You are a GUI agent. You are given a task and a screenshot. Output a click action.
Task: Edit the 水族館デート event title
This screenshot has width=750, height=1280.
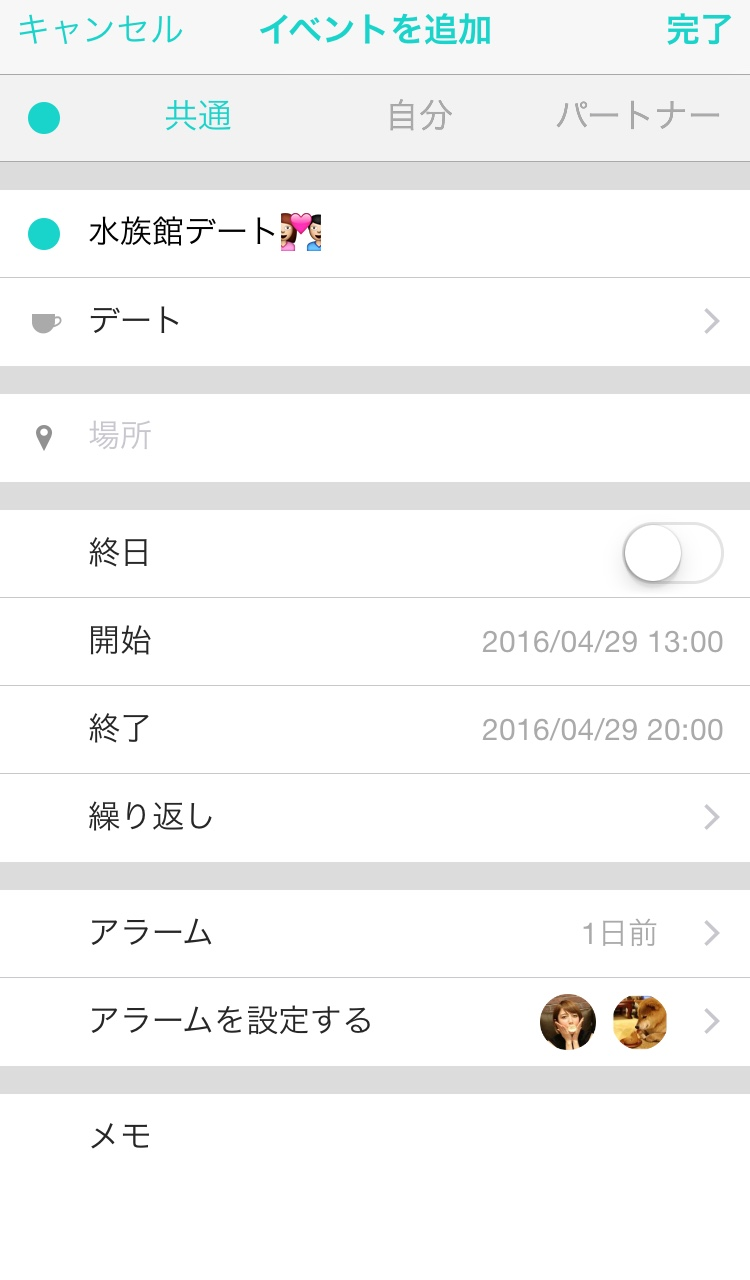pos(200,233)
